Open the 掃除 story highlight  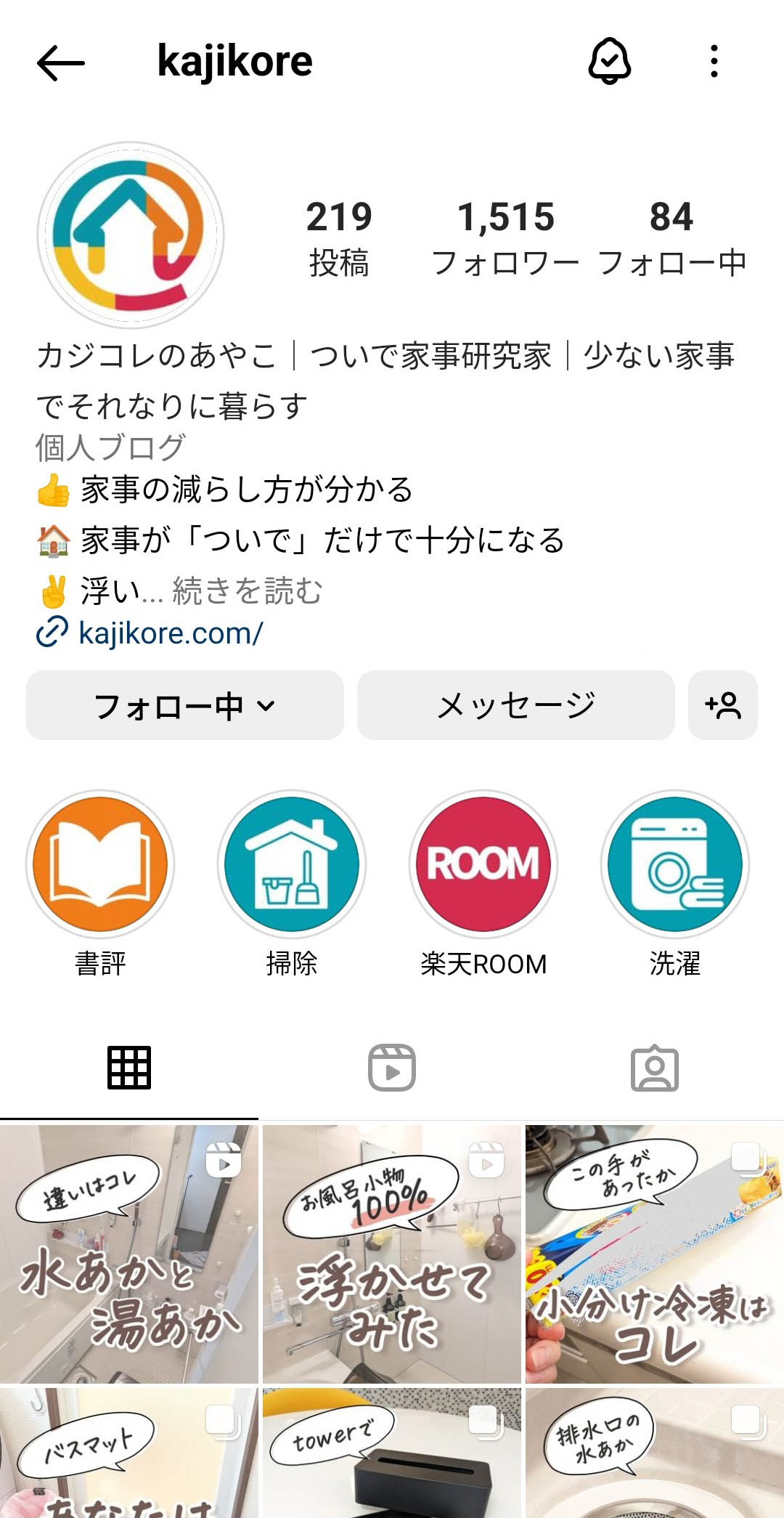[x=292, y=864]
